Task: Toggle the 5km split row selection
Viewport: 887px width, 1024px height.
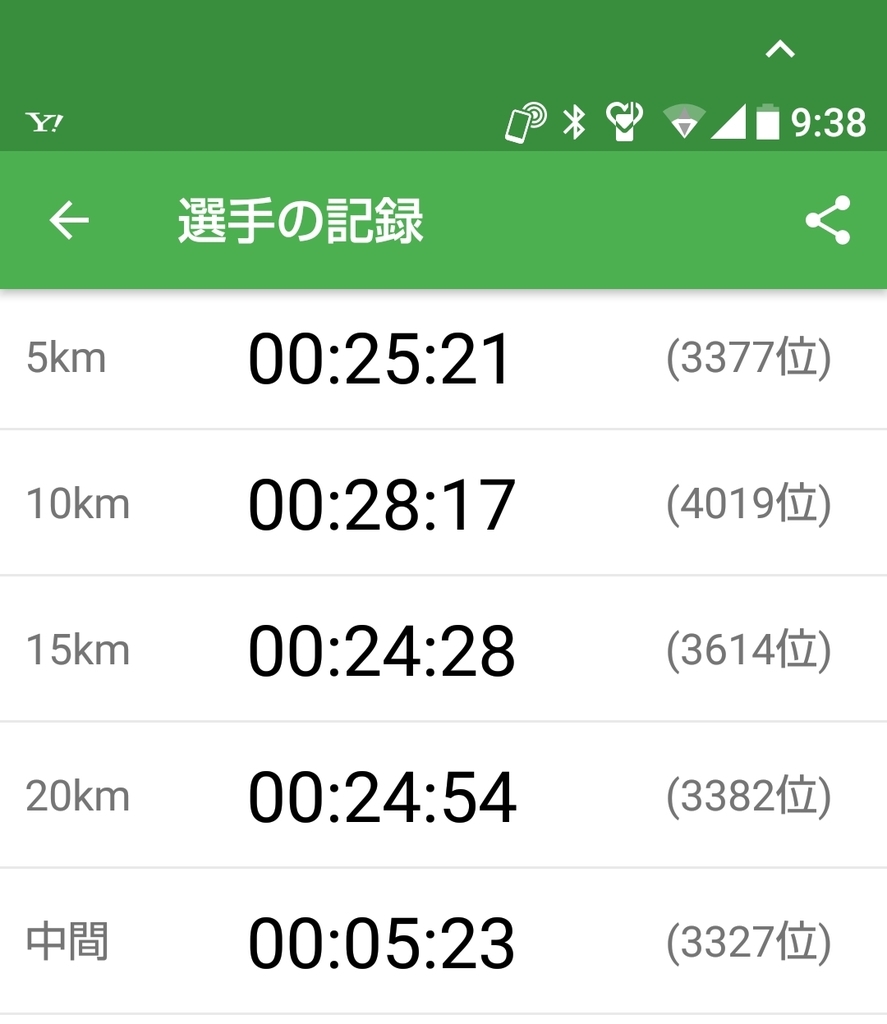Action: (443, 358)
